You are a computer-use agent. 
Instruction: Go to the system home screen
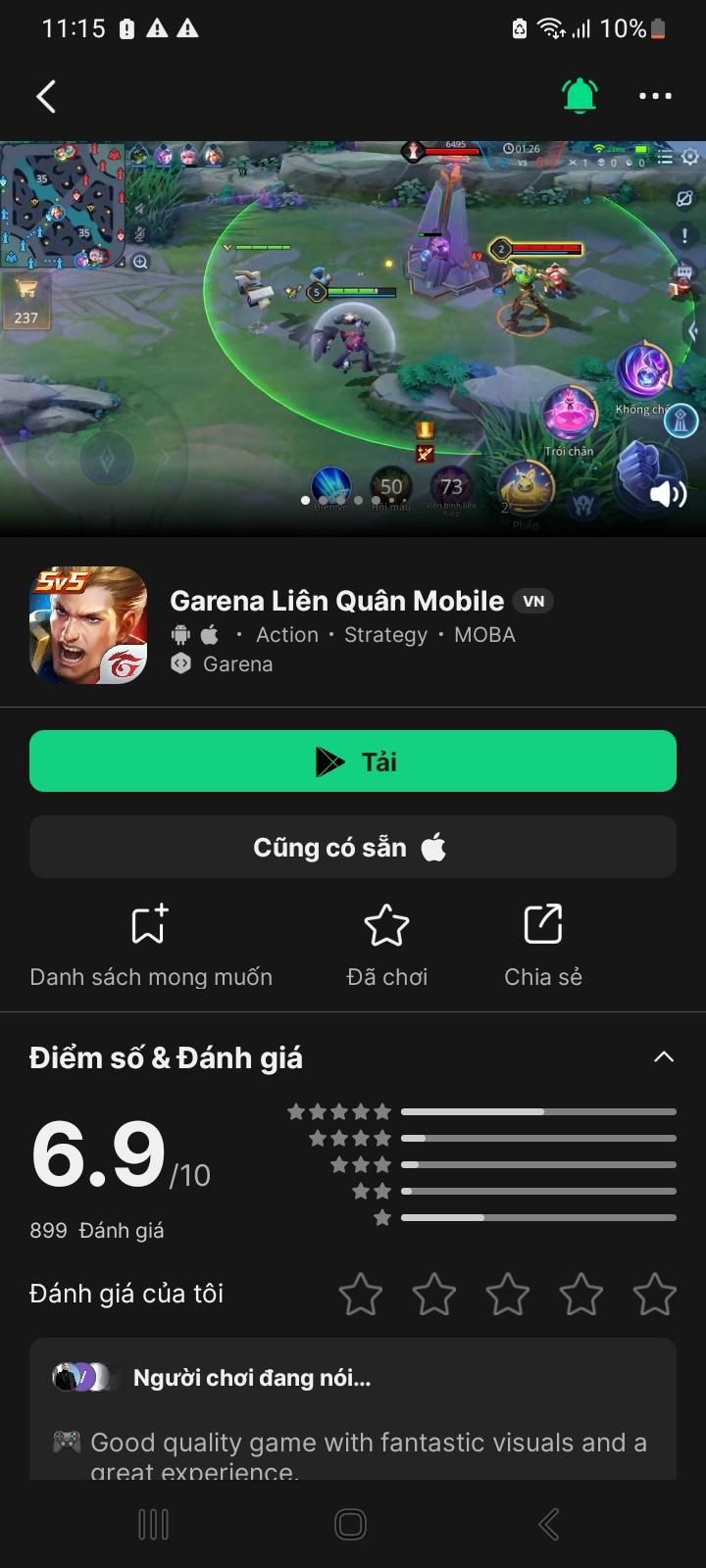351,1524
